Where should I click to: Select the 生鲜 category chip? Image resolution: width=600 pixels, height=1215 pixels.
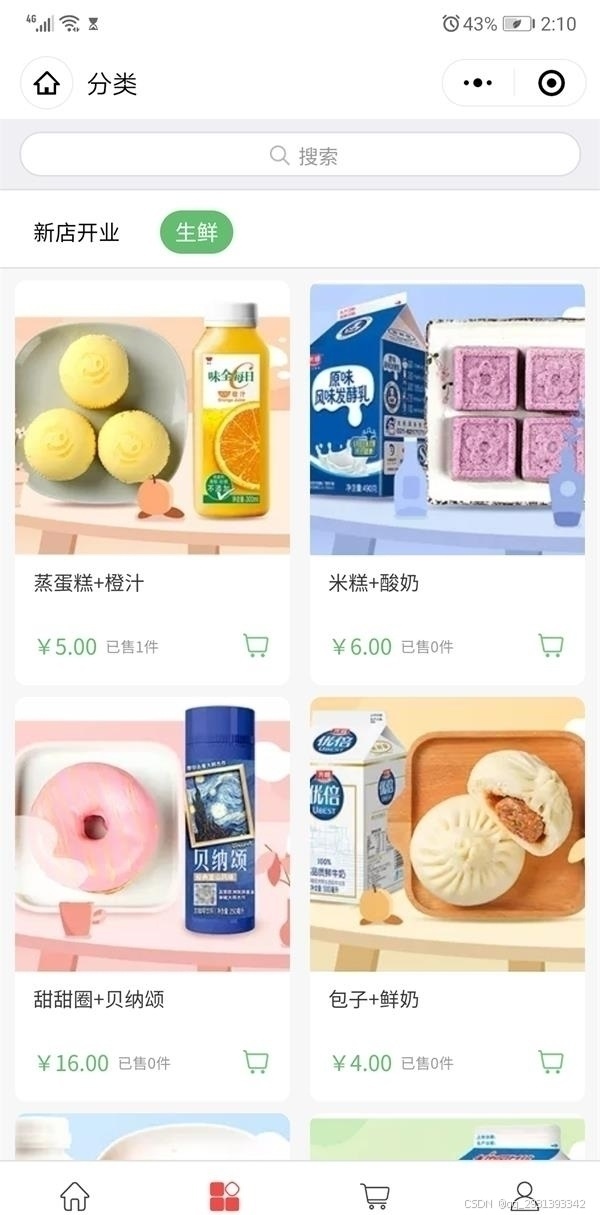coord(196,232)
